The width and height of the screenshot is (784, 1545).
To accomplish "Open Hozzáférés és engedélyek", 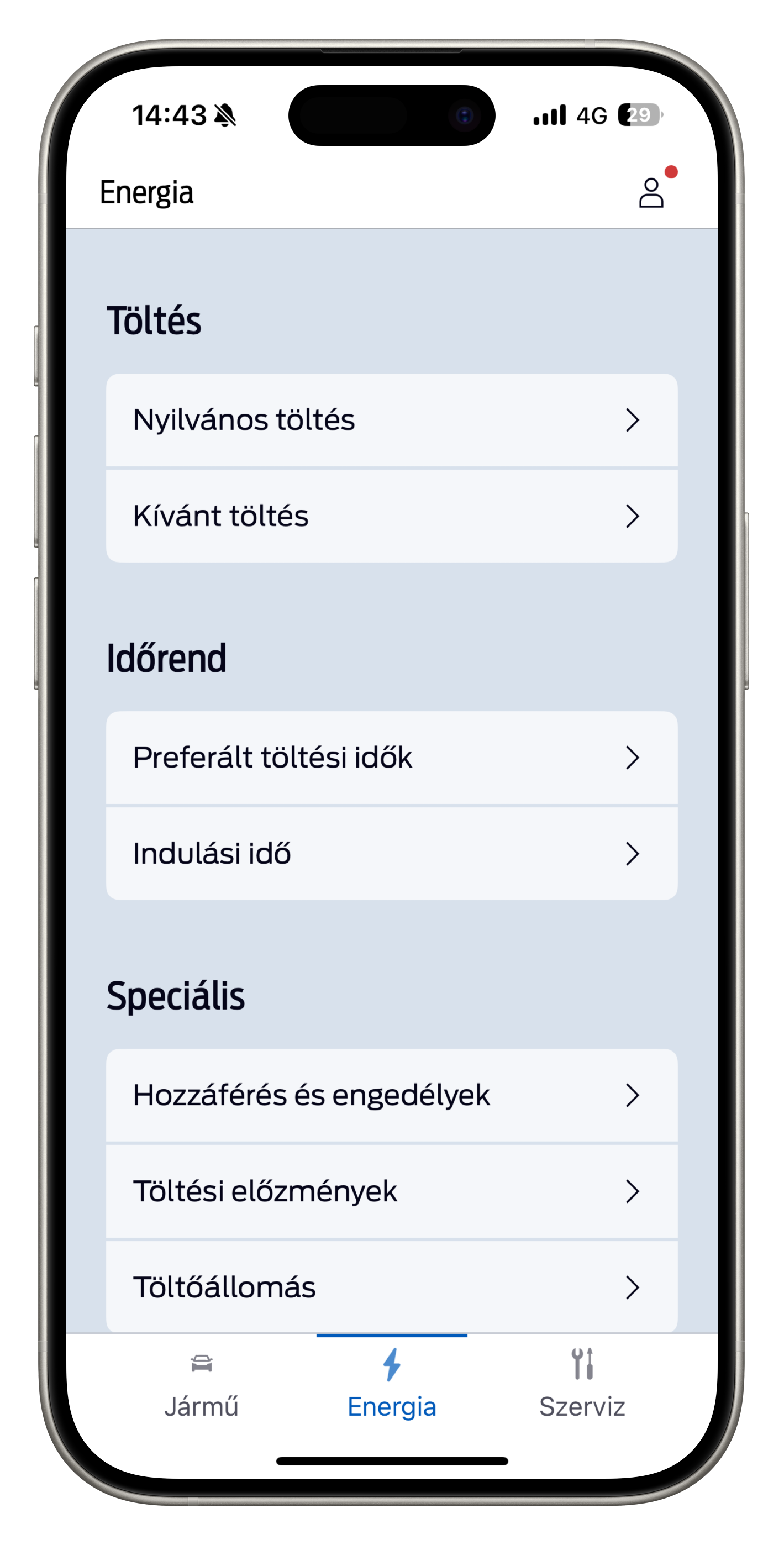I will coord(392,1095).
